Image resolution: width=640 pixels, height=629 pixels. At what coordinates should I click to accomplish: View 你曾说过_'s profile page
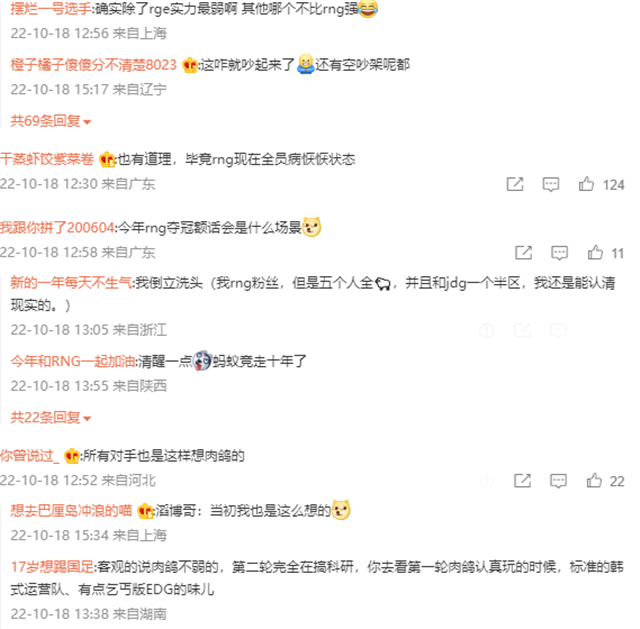[x=29, y=455]
